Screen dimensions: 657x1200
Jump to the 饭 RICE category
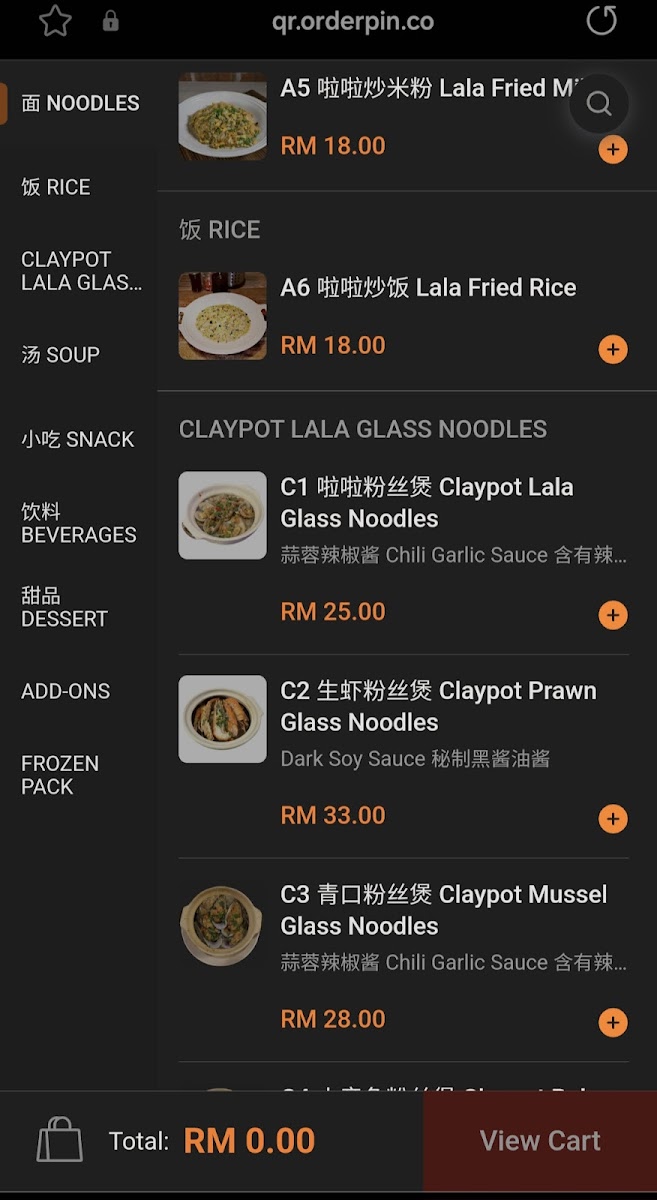pos(56,187)
